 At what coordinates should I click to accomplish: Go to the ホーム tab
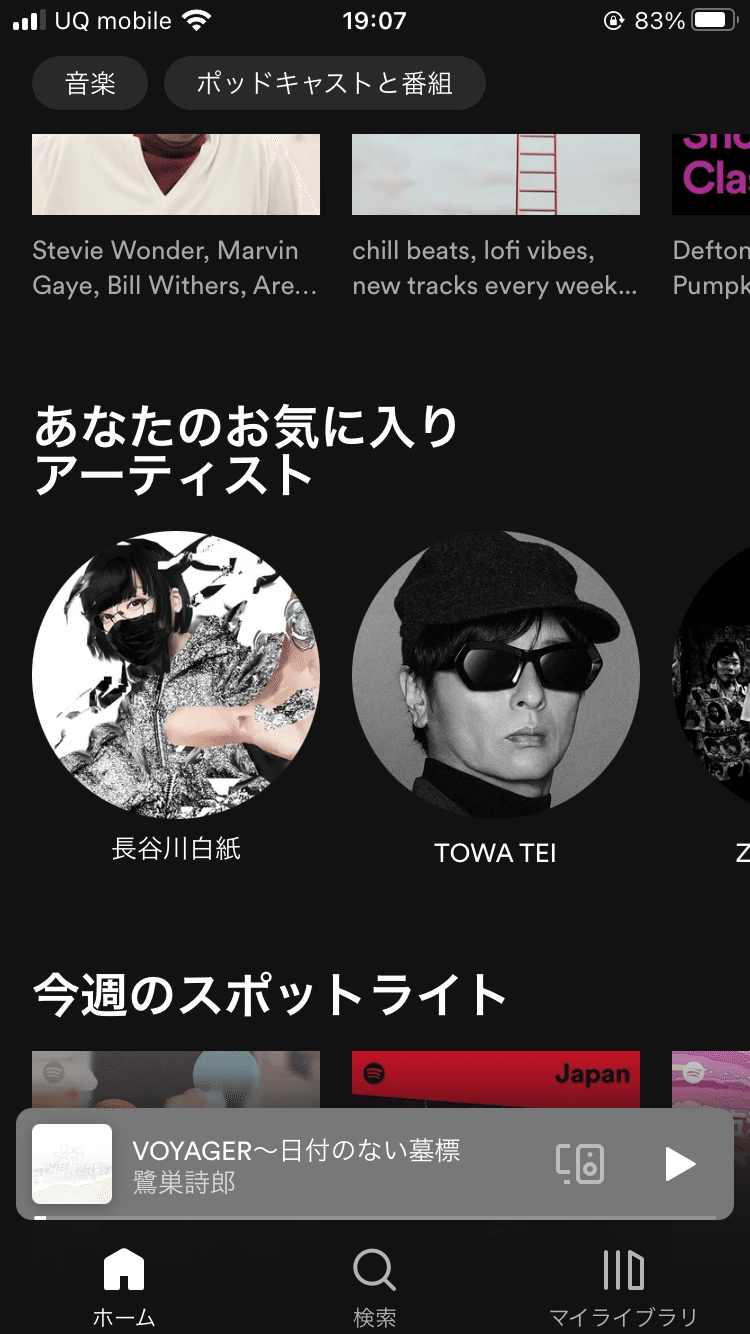(x=124, y=1287)
